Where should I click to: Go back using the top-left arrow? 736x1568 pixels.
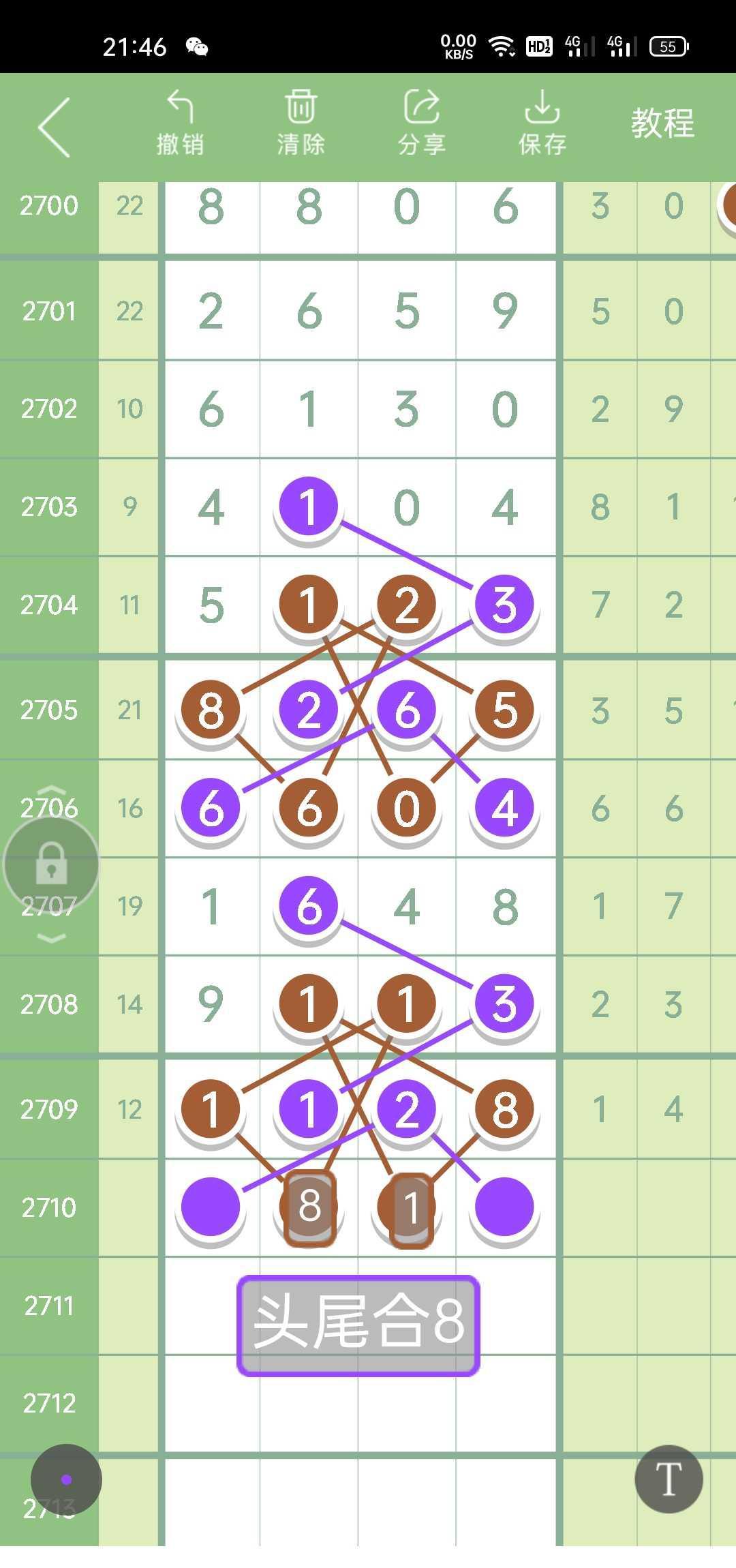(55, 127)
